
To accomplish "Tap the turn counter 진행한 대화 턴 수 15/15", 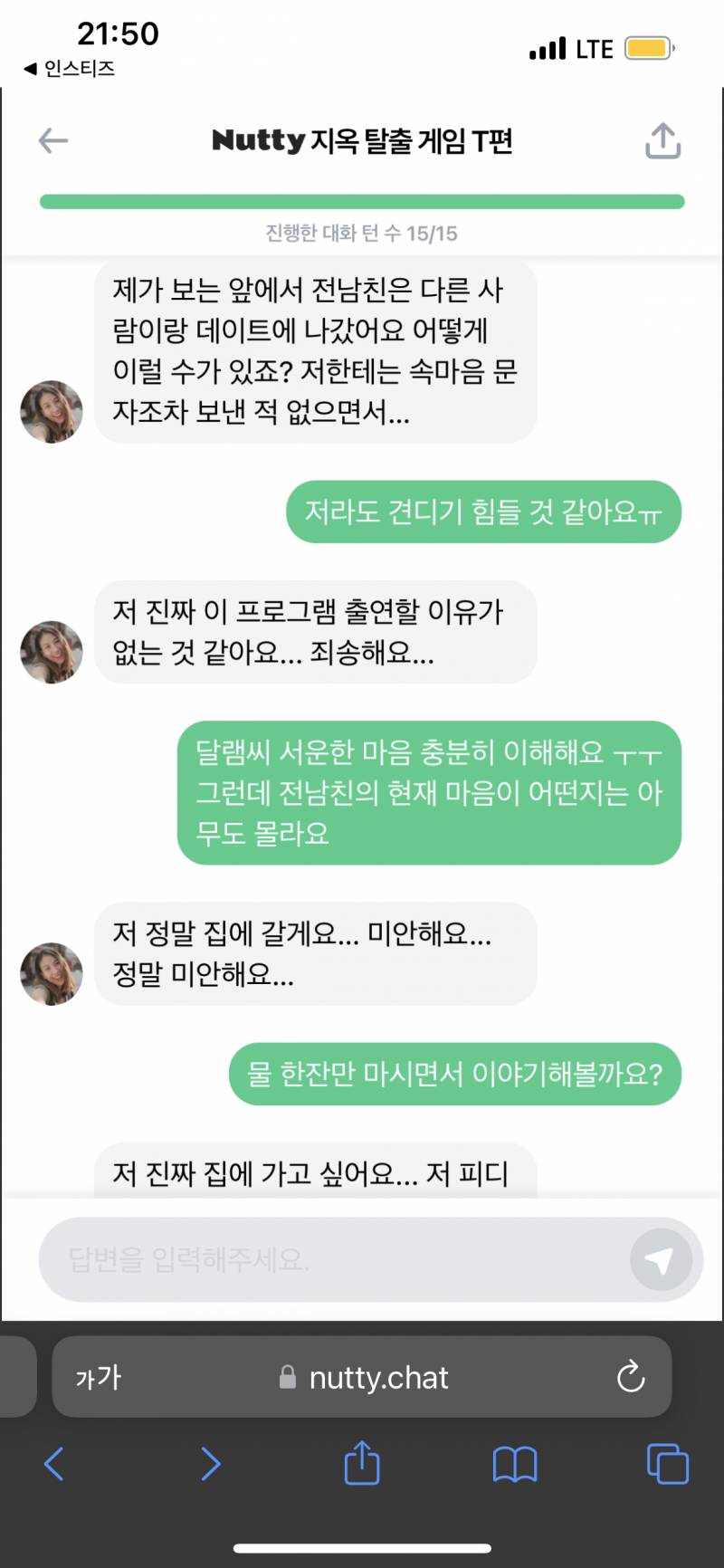I will (x=361, y=234).
